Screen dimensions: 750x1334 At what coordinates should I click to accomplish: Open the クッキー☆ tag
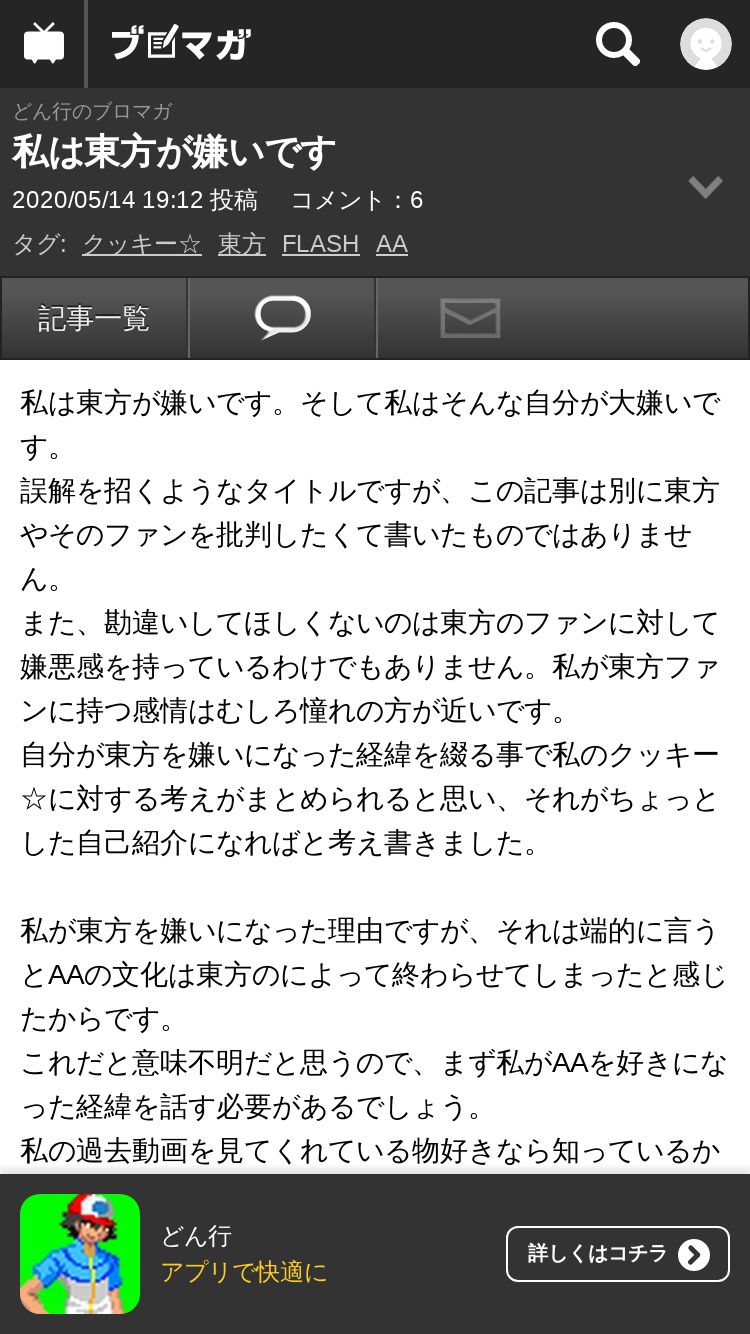click(142, 244)
